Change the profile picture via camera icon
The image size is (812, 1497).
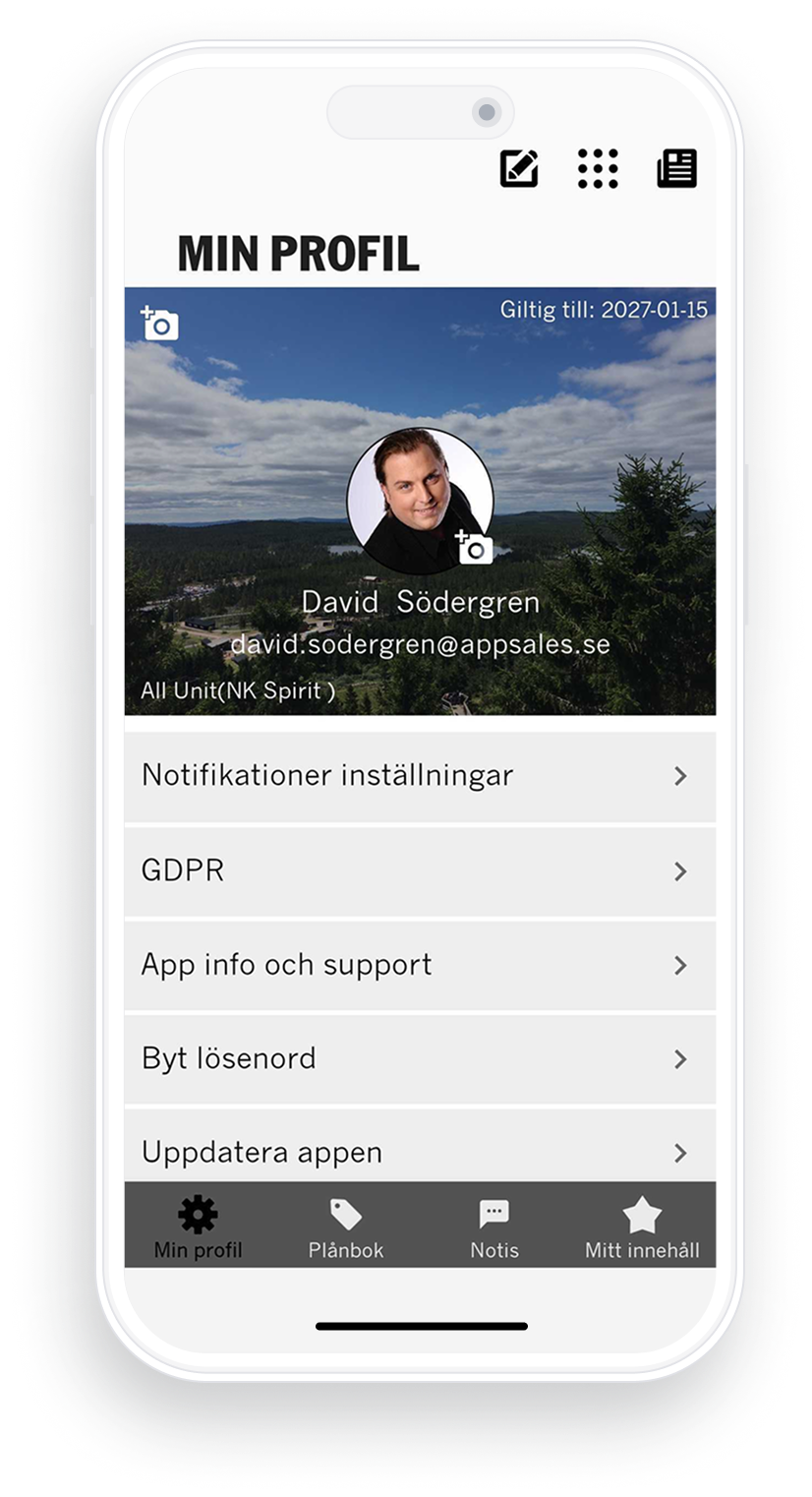click(x=474, y=547)
